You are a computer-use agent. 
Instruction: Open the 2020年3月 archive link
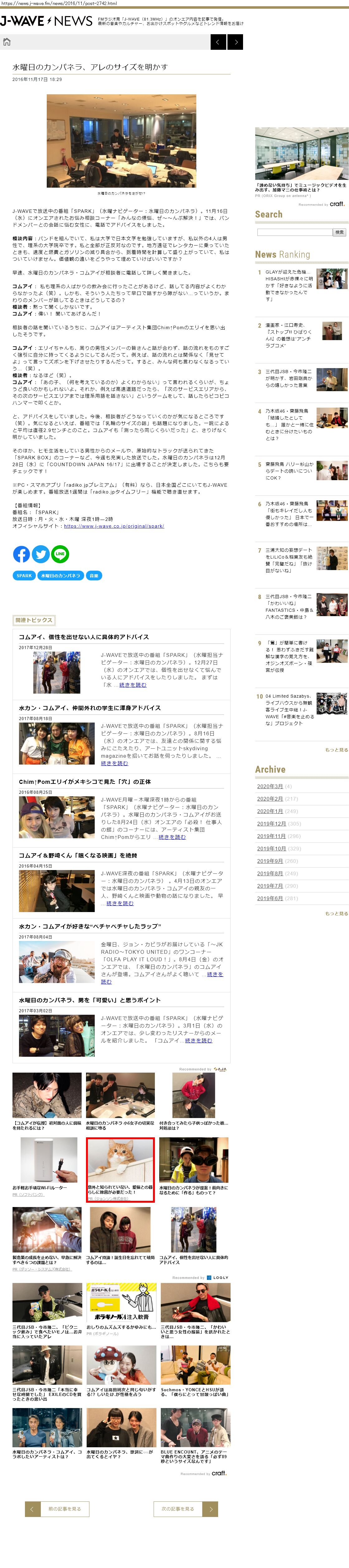click(x=269, y=786)
